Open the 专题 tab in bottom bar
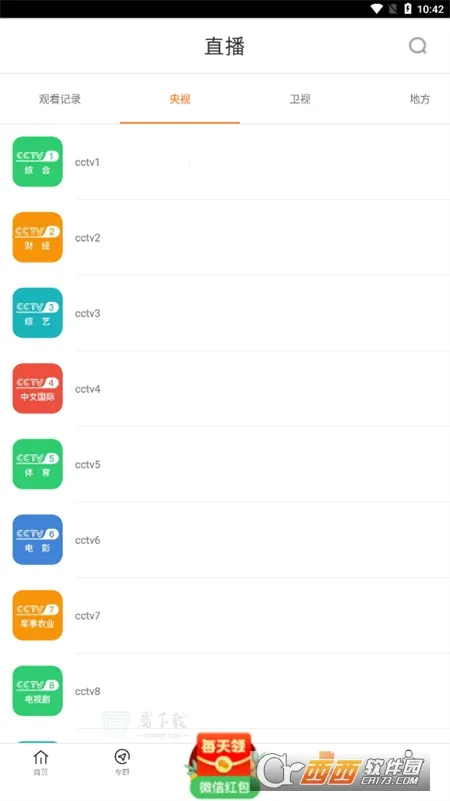This screenshot has width=450, height=801. pos(122,763)
